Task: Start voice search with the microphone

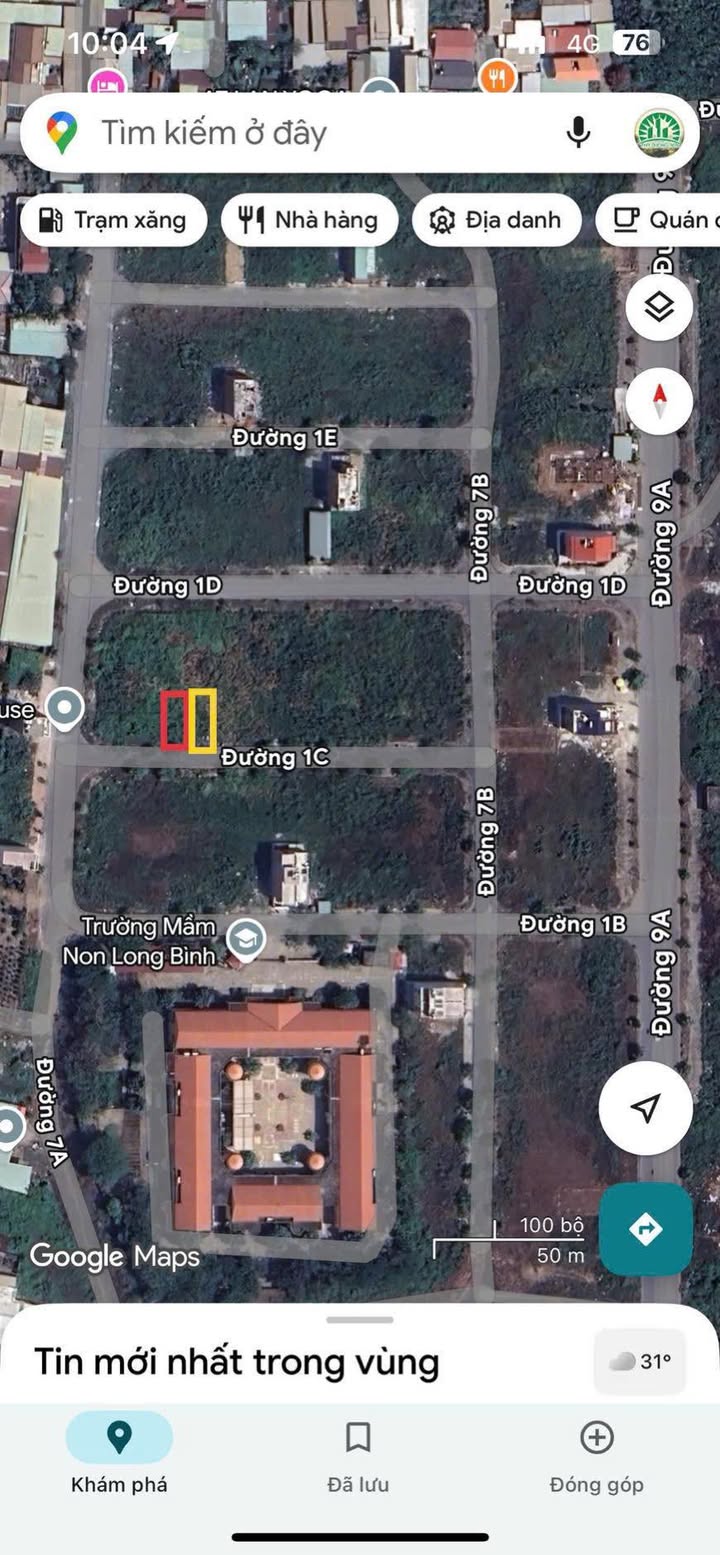Action: click(577, 133)
